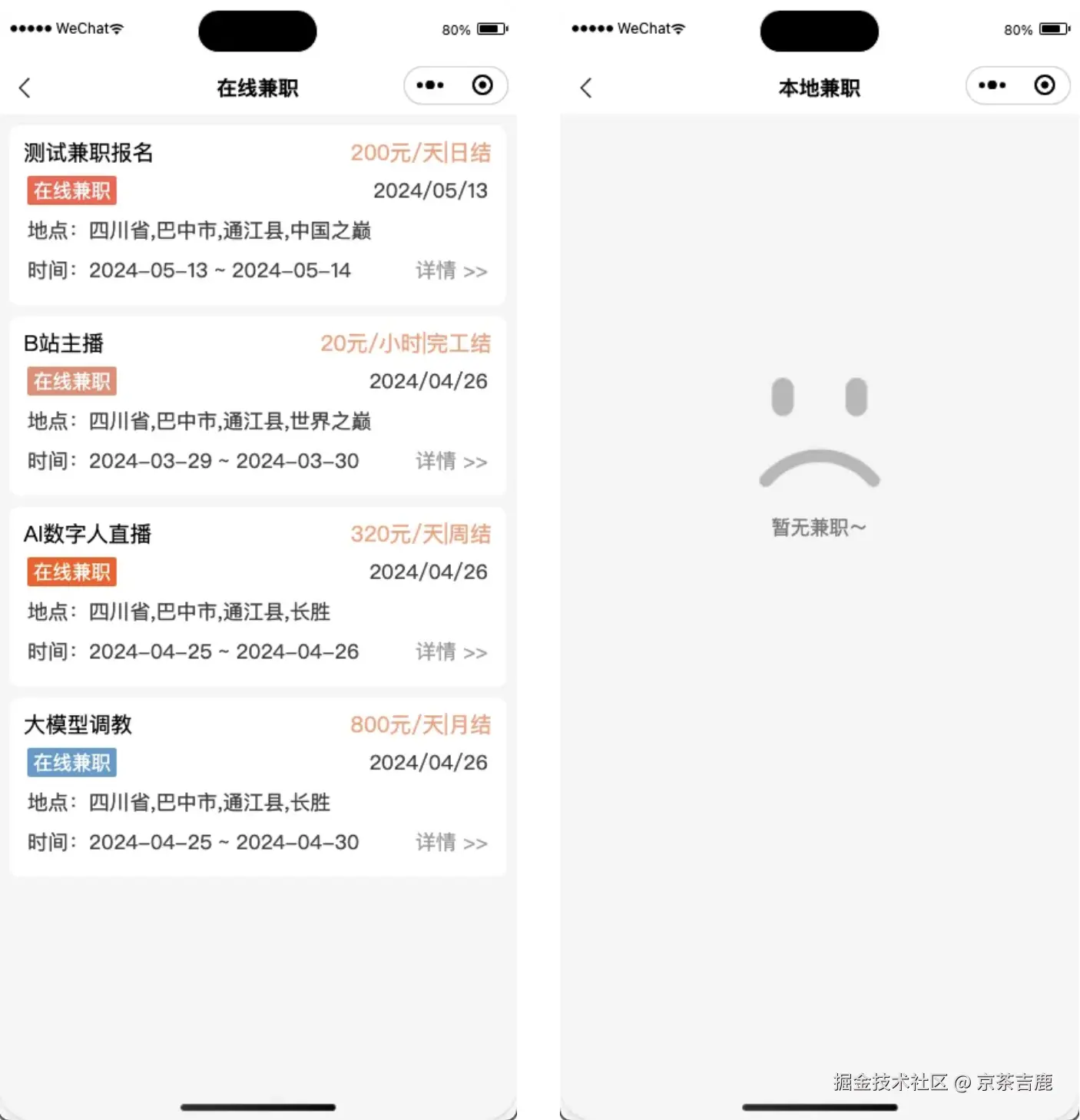Tap the 暂无兼职~ empty-state text
Image resolution: width=1080 pixels, height=1120 pixels.
point(819,527)
